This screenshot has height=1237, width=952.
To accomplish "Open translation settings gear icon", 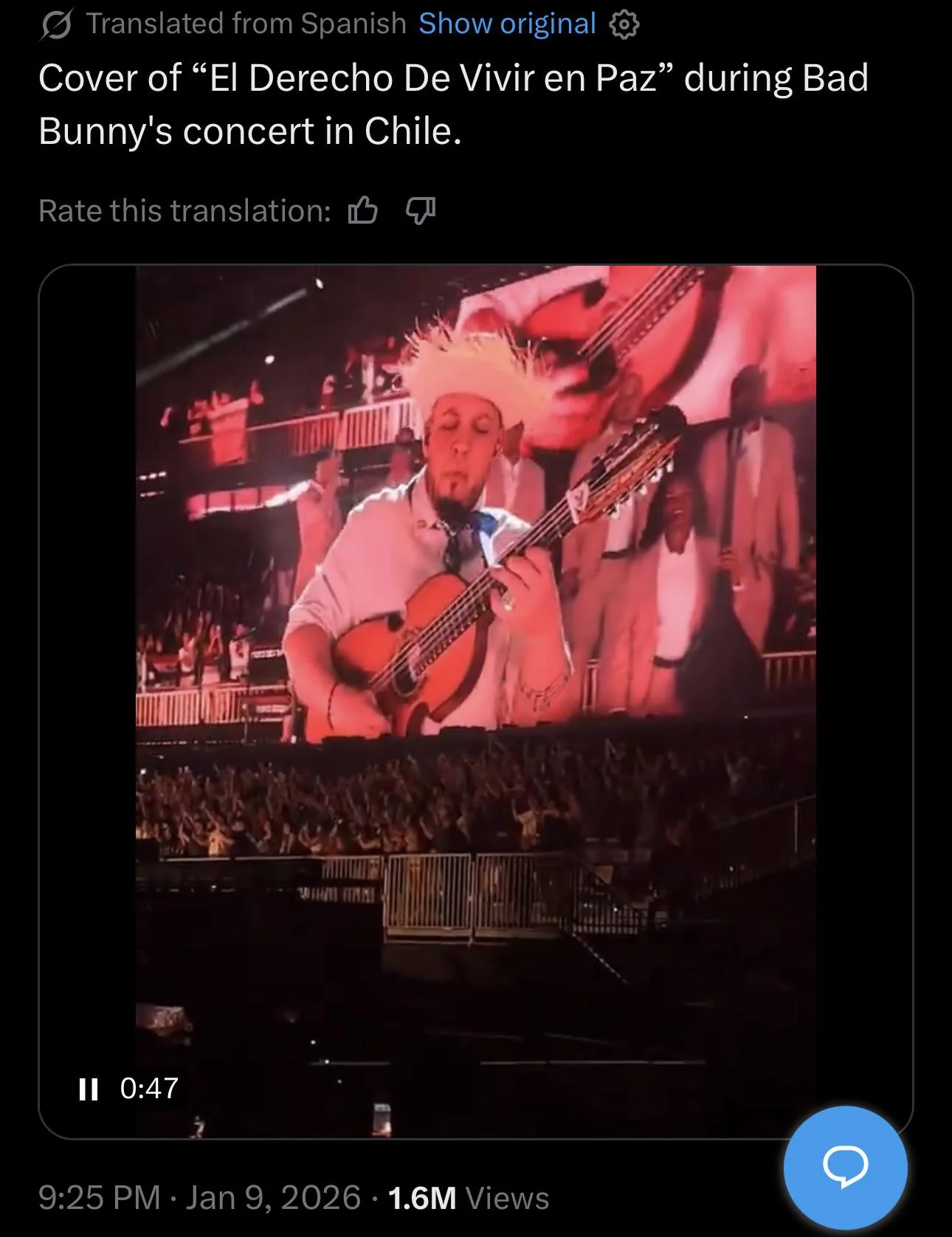I will (624, 26).
